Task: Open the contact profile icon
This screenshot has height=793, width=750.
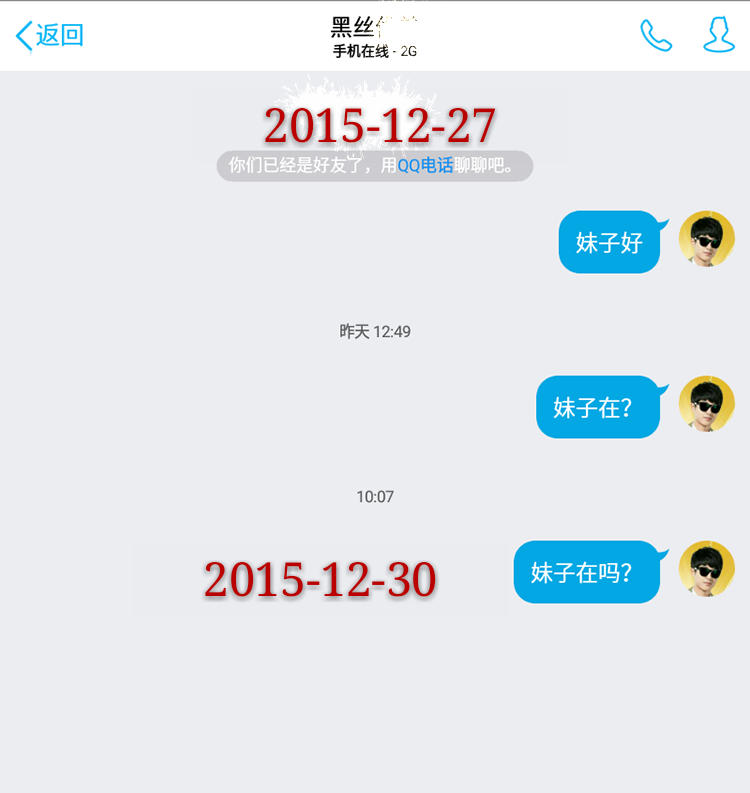Action: point(718,36)
